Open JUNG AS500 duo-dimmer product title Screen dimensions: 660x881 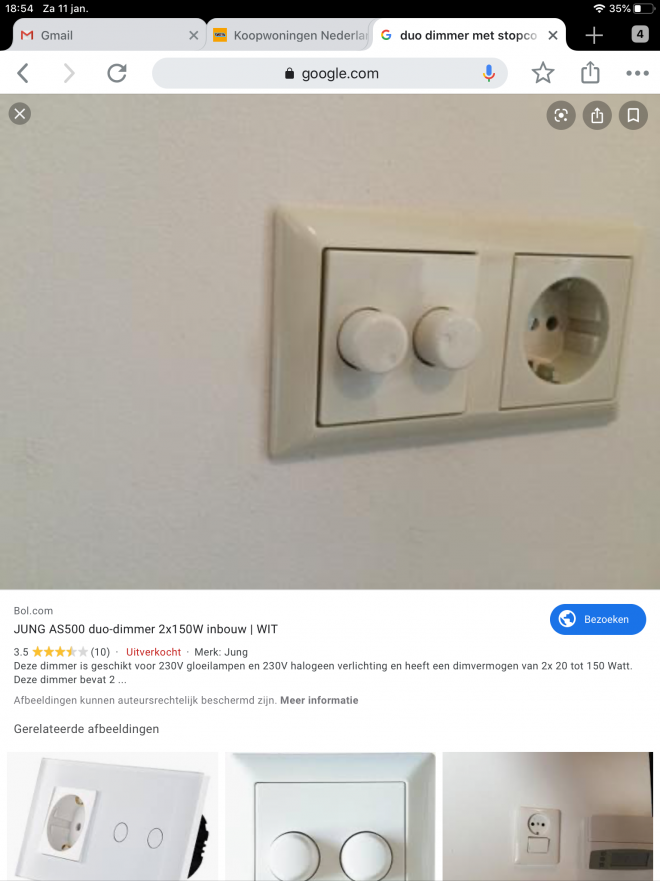[146, 629]
